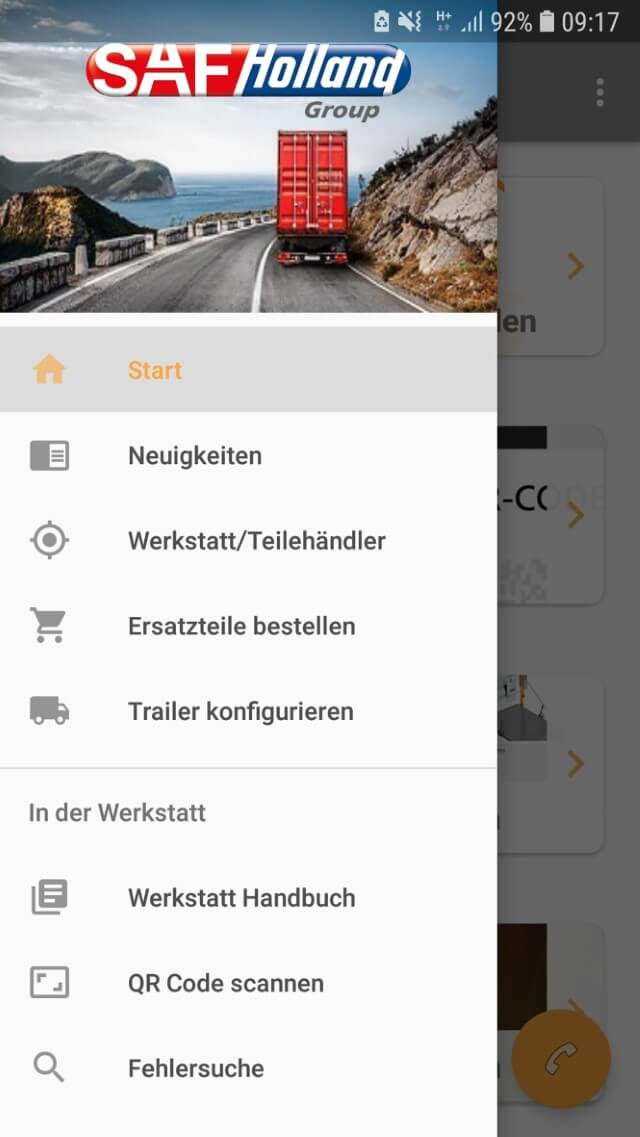The width and height of the screenshot is (640, 1137).
Task: Launch QR Code scannen
Action: [225, 983]
